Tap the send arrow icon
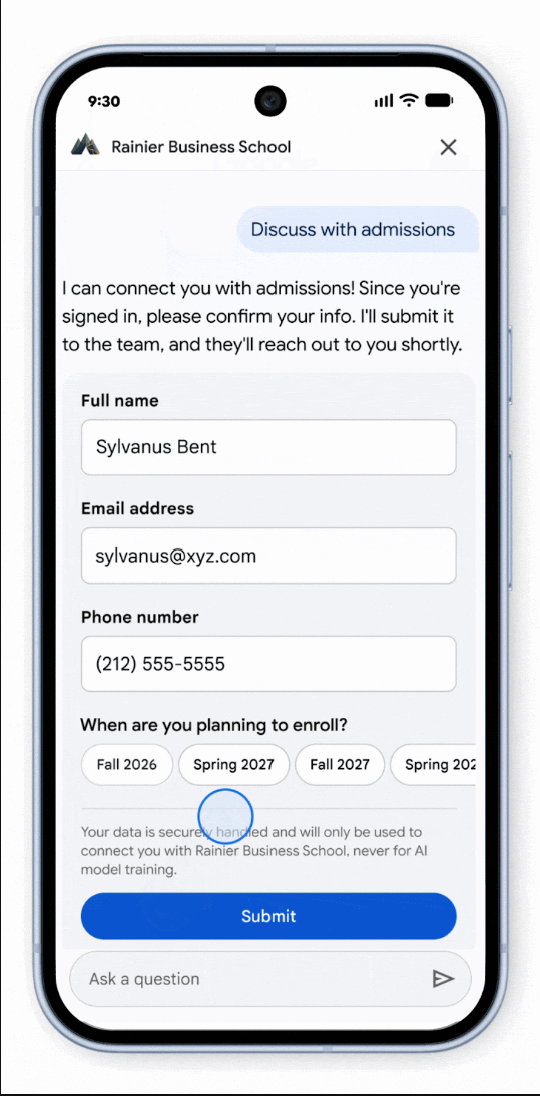Viewport: 540px width, 1096px height. [443, 979]
